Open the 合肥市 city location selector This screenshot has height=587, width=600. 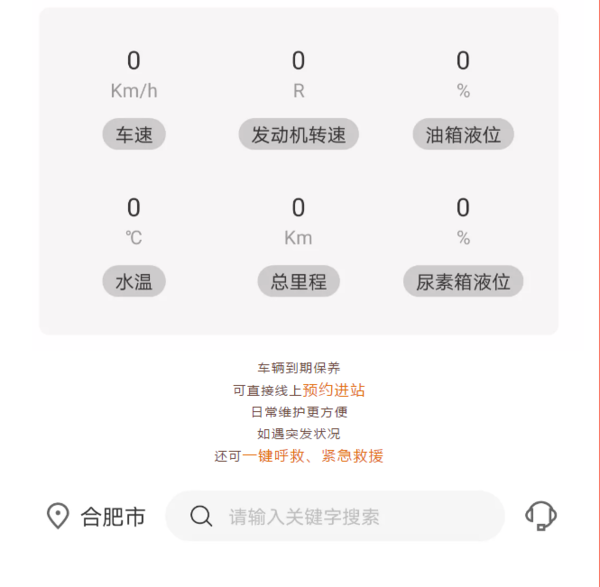pyautogui.click(x=97, y=516)
